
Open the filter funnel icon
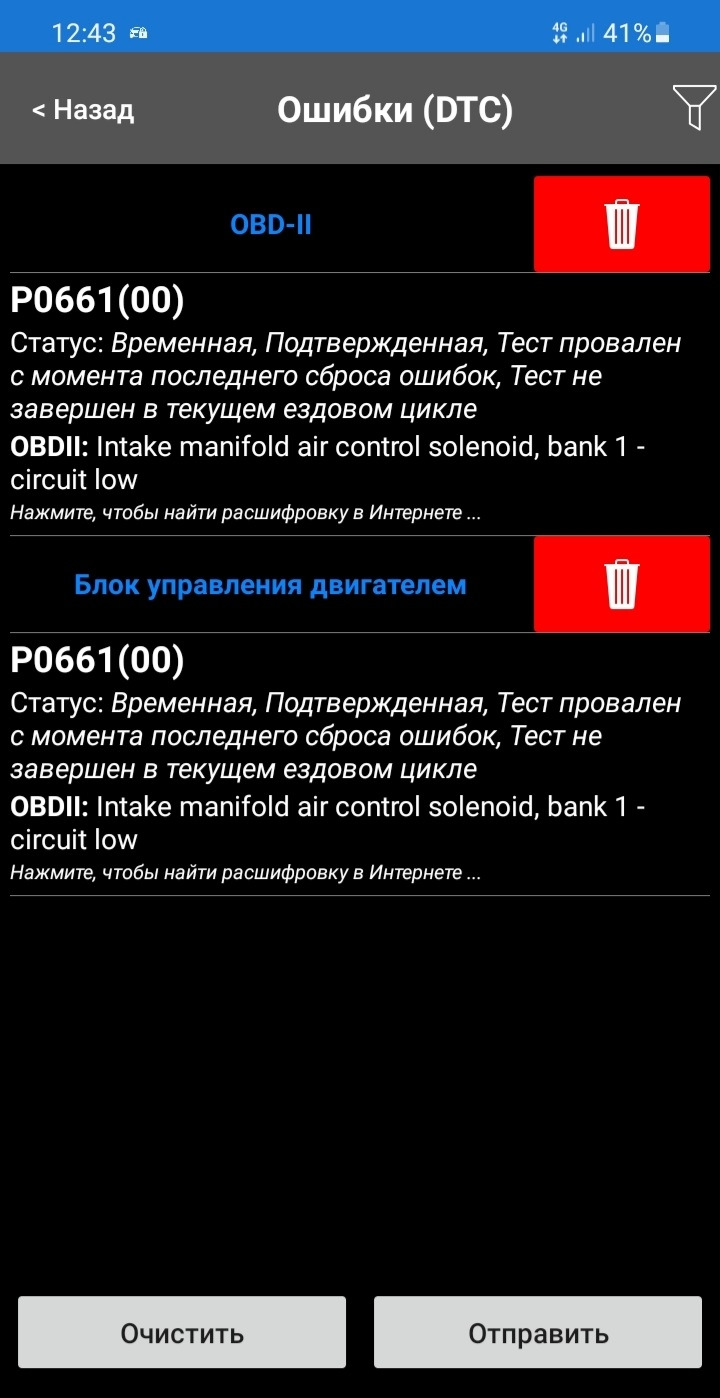click(693, 107)
